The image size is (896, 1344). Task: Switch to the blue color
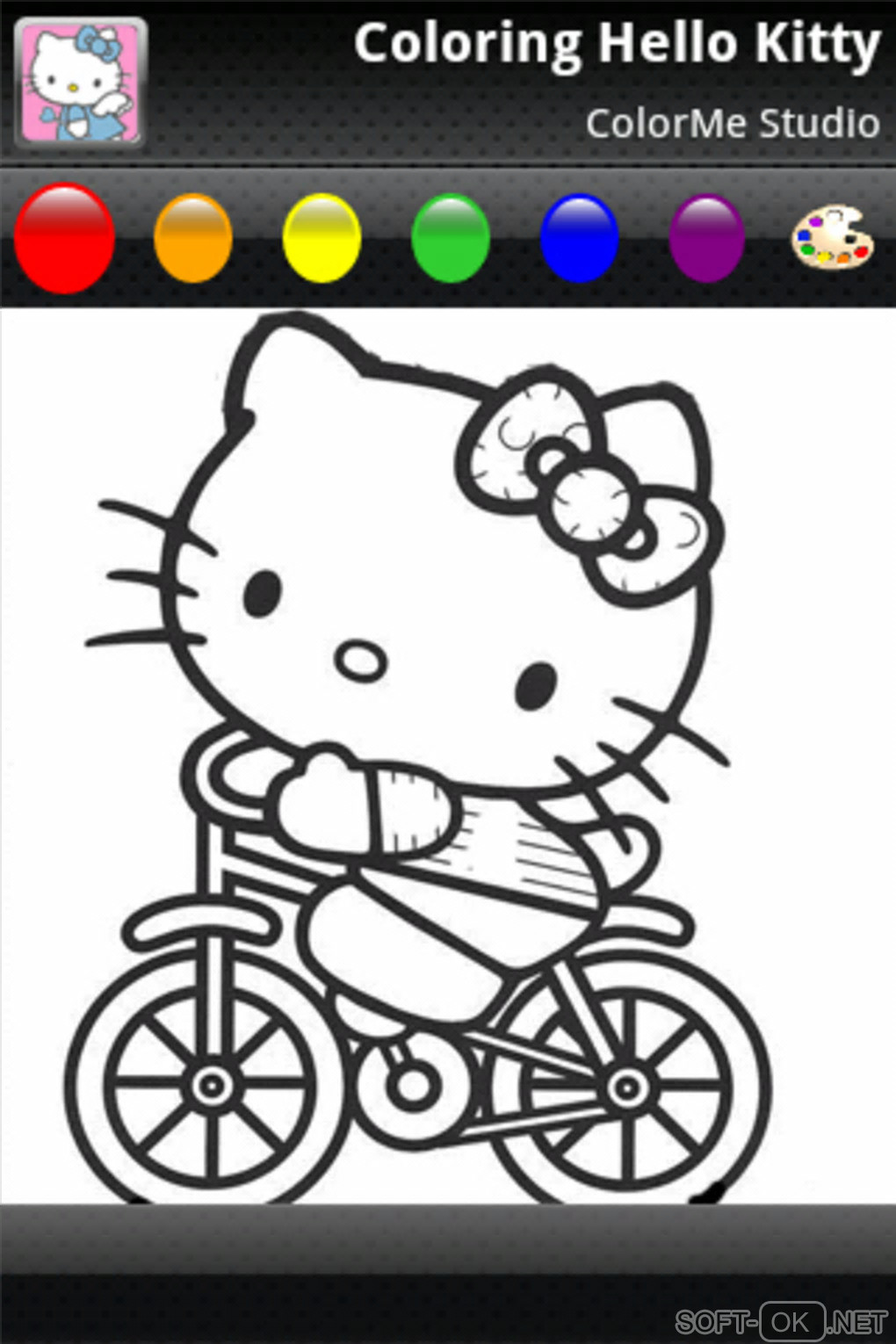(579, 238)
